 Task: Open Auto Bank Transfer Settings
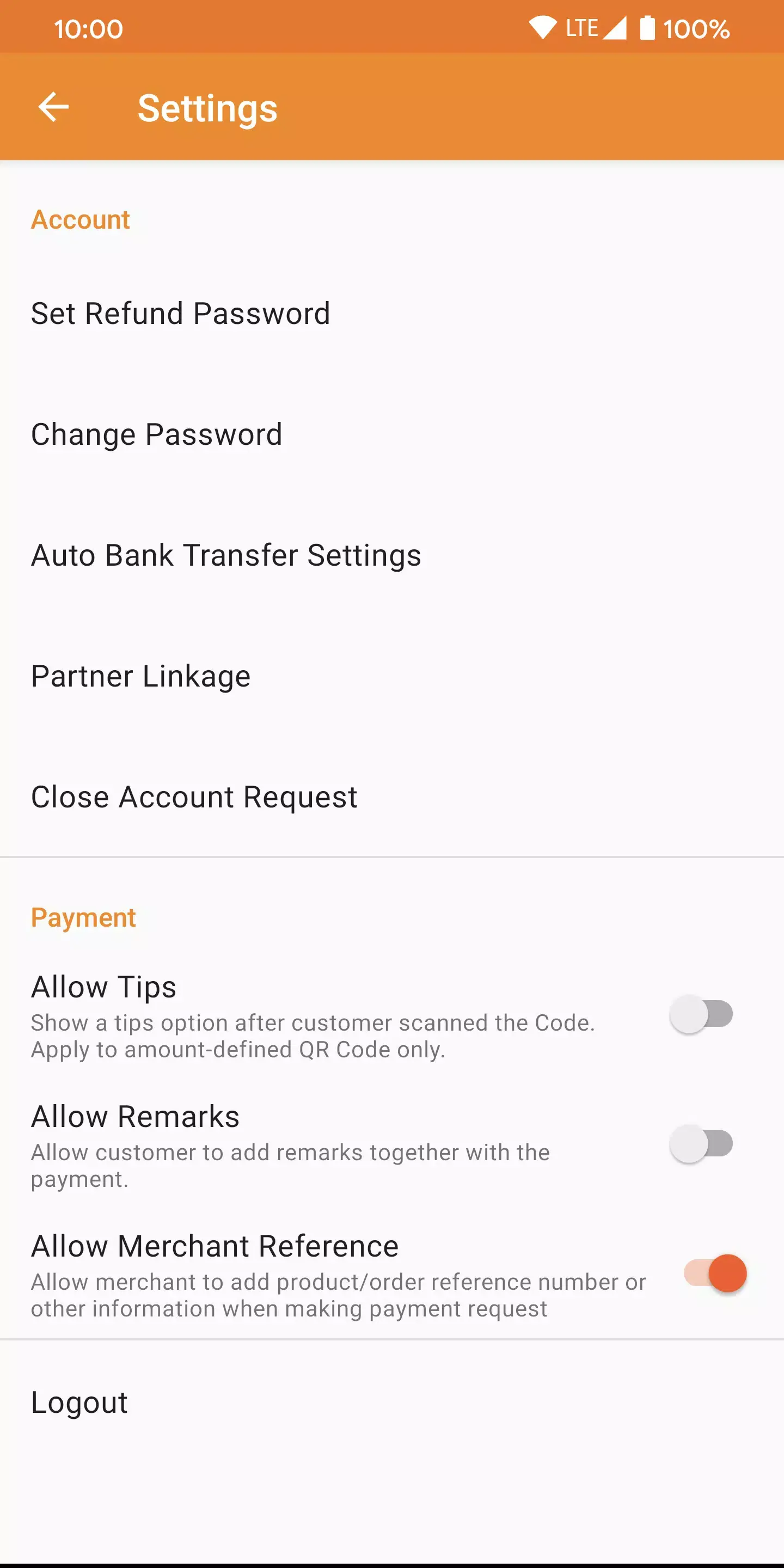pos(226,555)
